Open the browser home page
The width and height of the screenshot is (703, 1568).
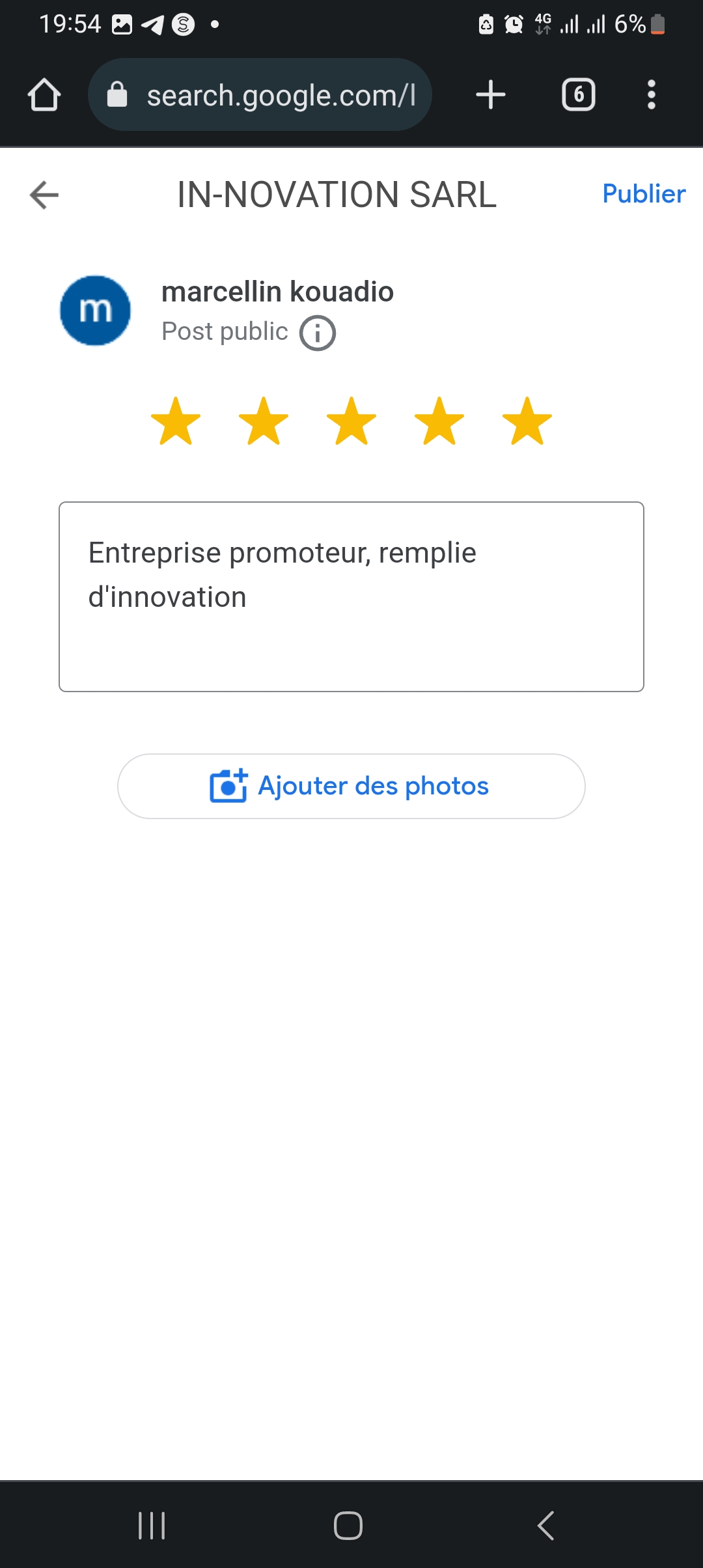coord(44,95)
